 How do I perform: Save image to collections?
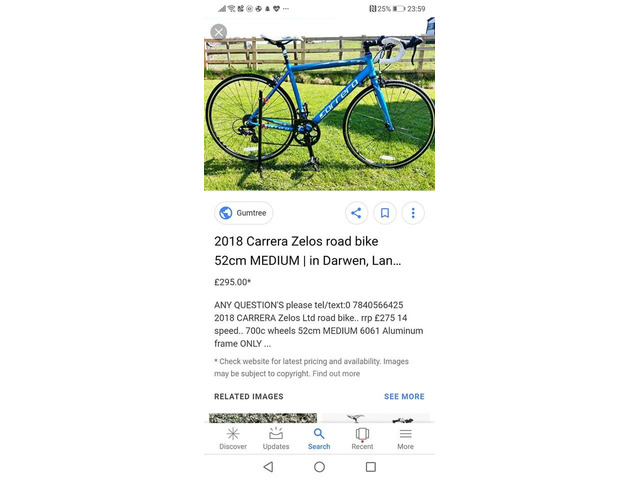[x=385, y=213]
